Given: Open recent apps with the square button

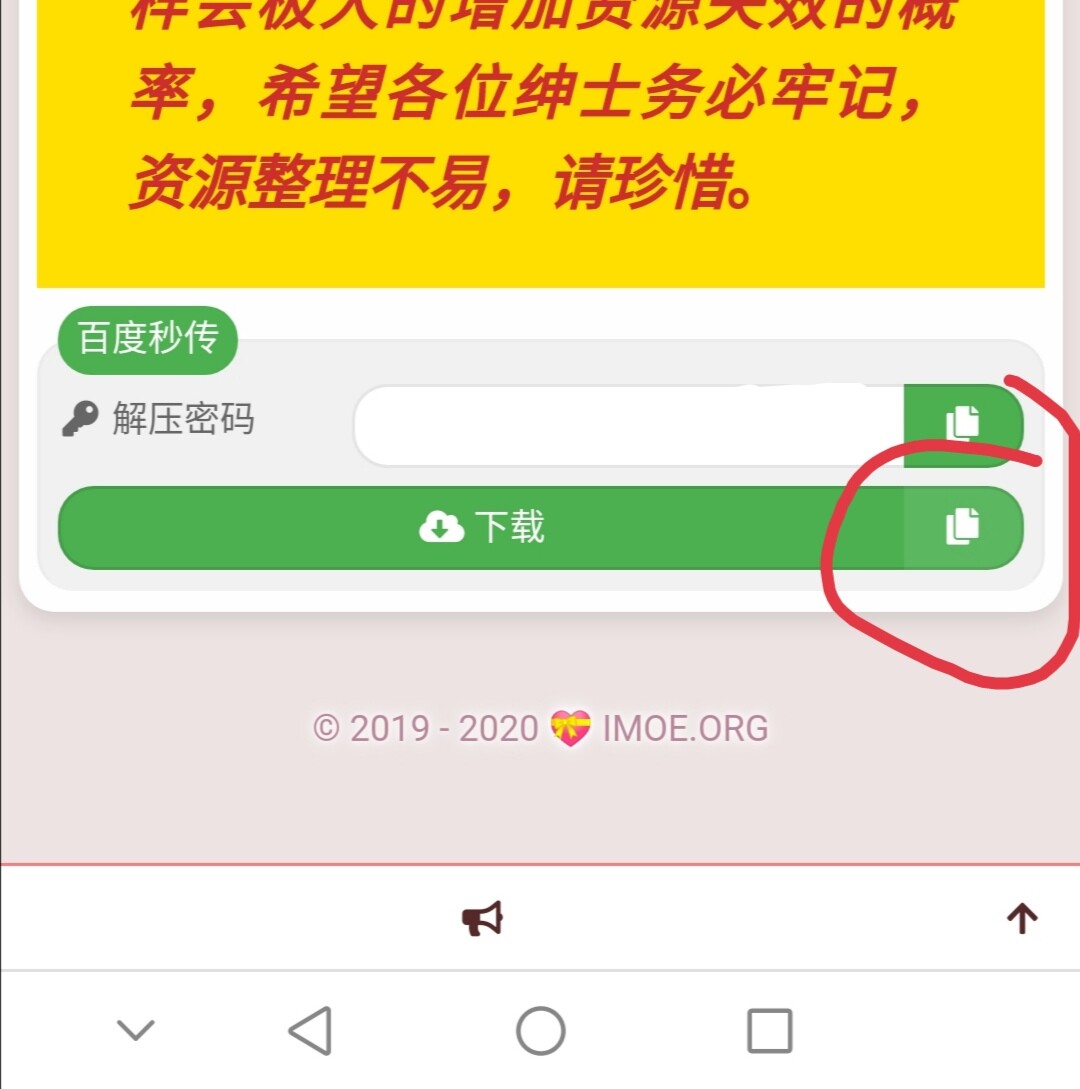Looking at the screenshot, I should tap(769, 1030).
